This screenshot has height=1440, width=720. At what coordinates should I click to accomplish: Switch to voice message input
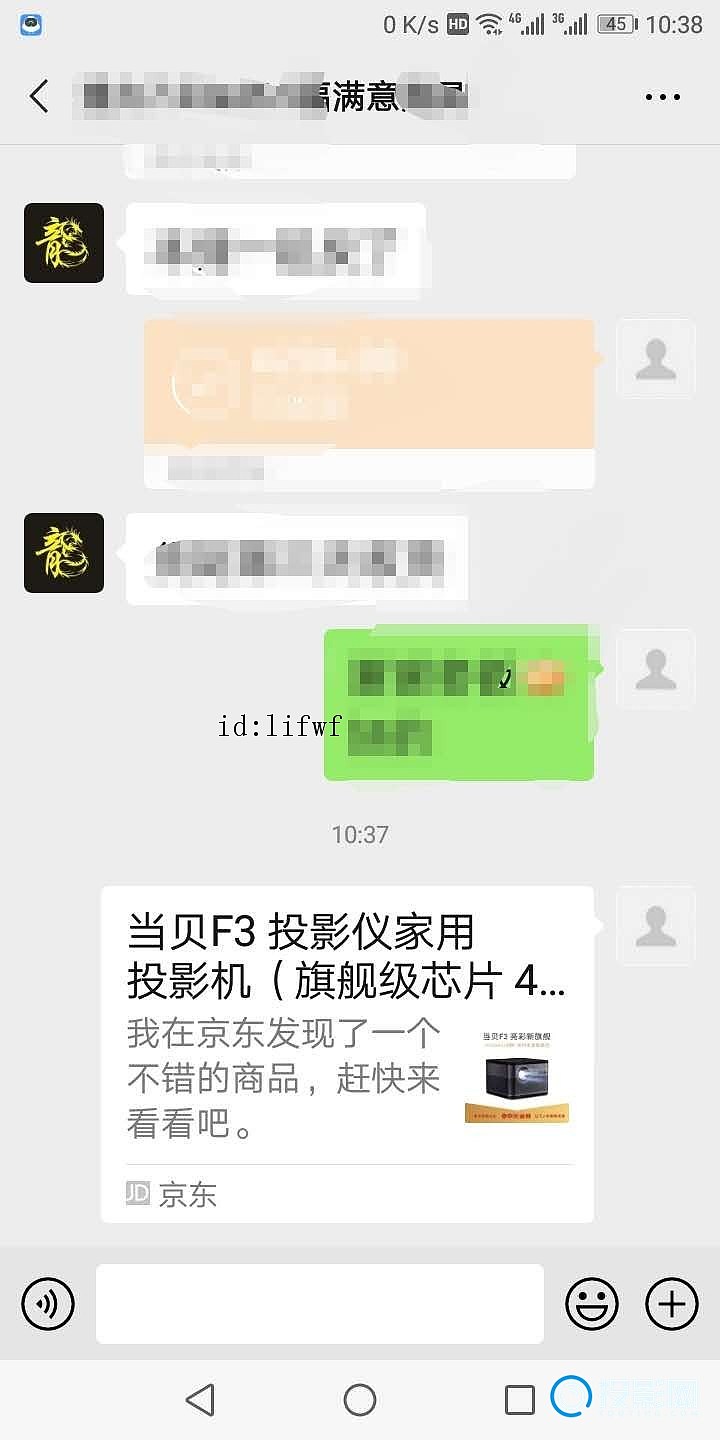click(48, 1304)
